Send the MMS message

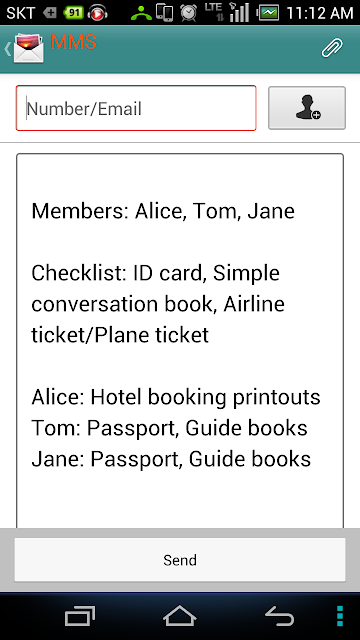(180, 560)
